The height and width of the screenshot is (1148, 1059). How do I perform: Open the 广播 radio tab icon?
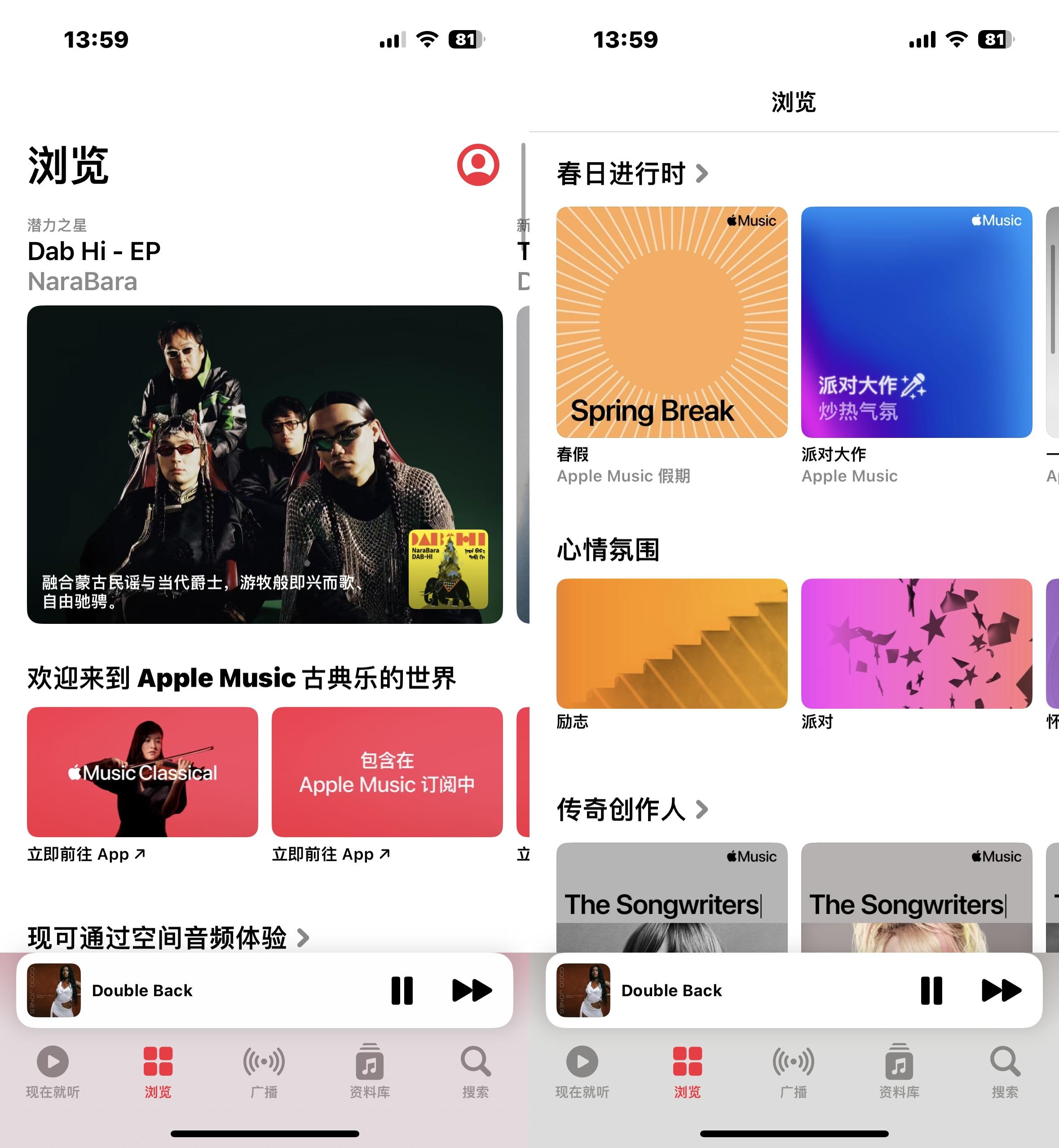pyautogui.click(x=264, y=1063)
